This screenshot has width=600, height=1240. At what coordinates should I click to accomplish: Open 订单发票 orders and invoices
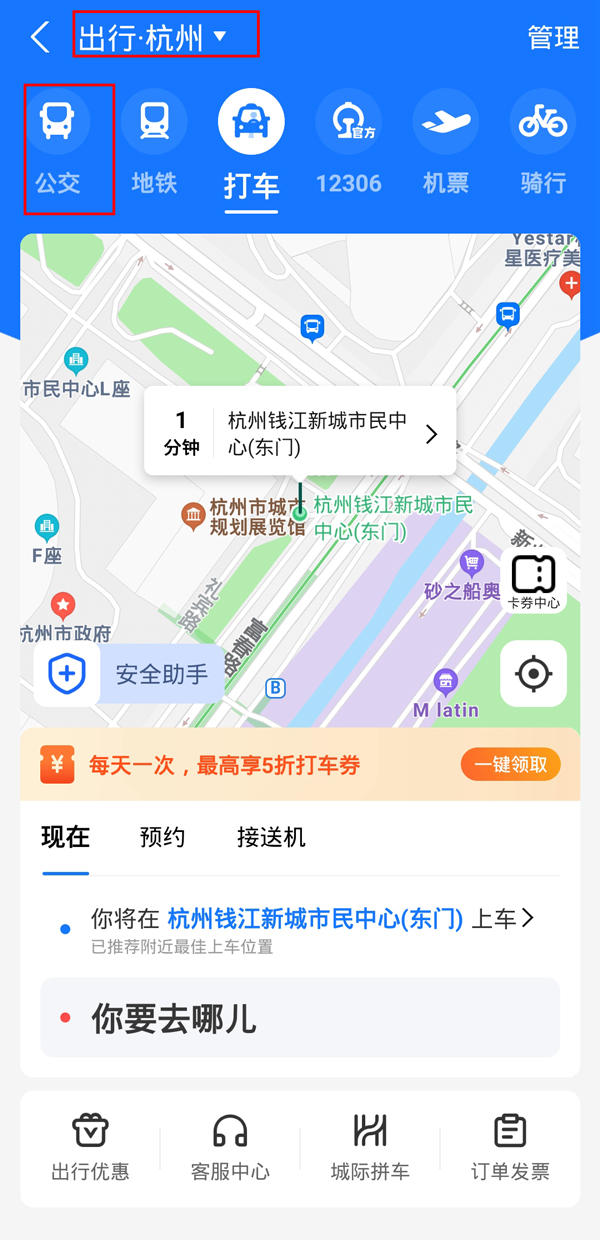tap(510, 1148)
